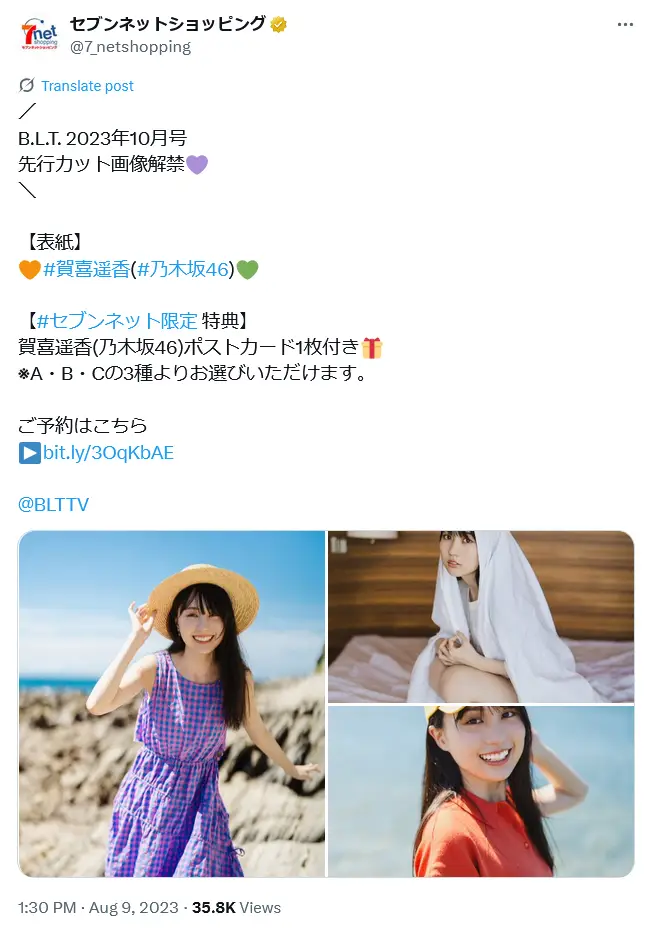Open hashtag #賀喜遥香

pos(86,269)
